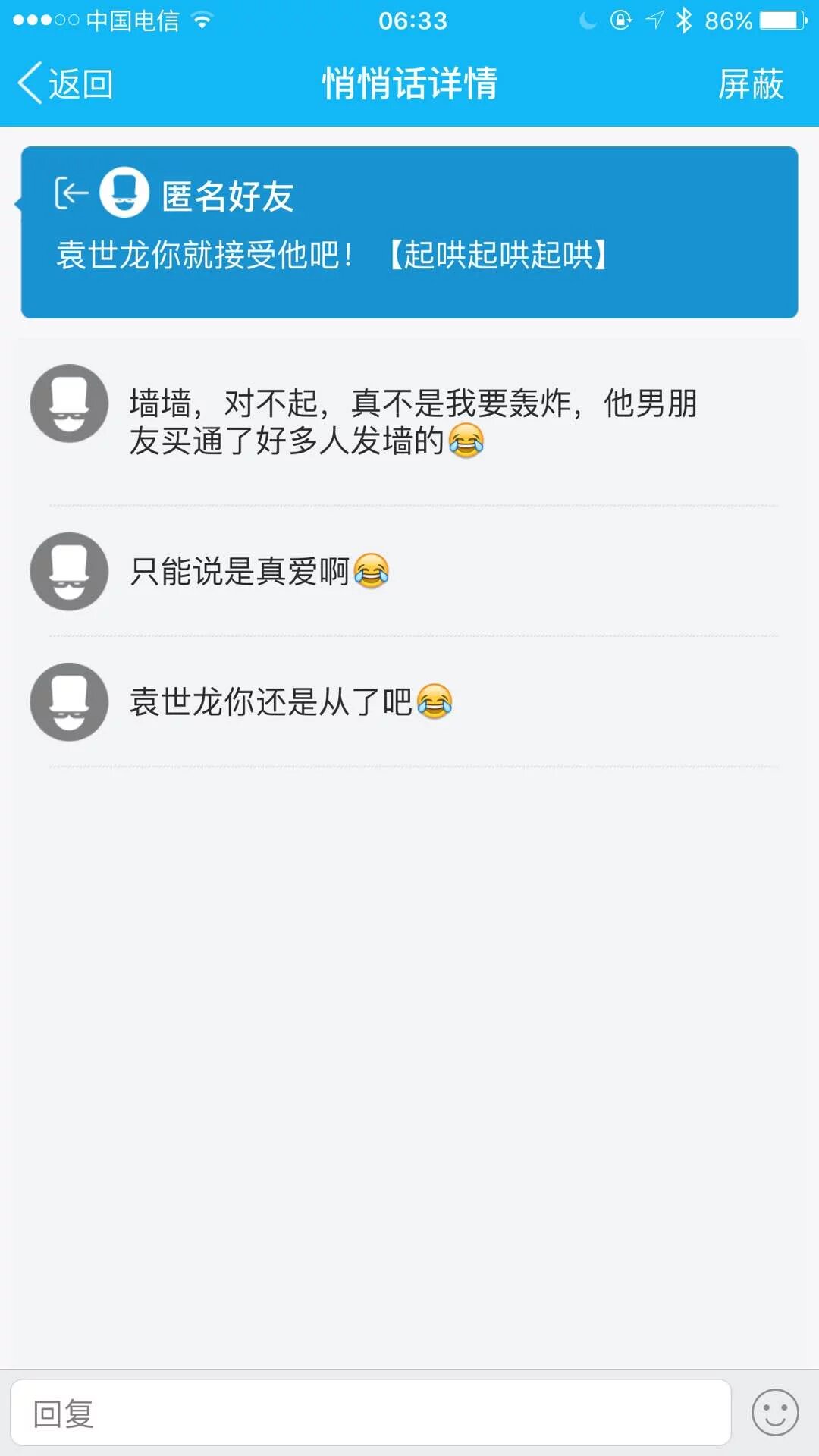
Task: Select the comment starting with 墙墙，对不起
Action: click(x=413, y=422)
